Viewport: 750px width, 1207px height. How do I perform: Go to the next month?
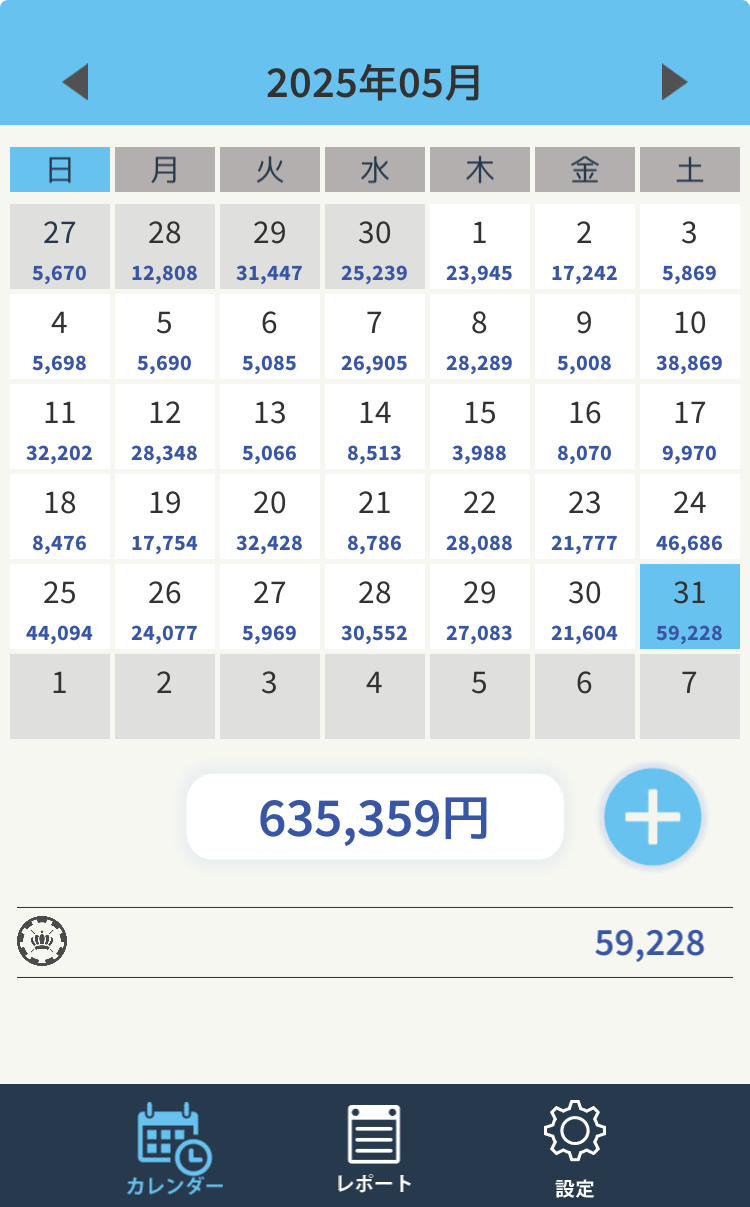(675, 82)
